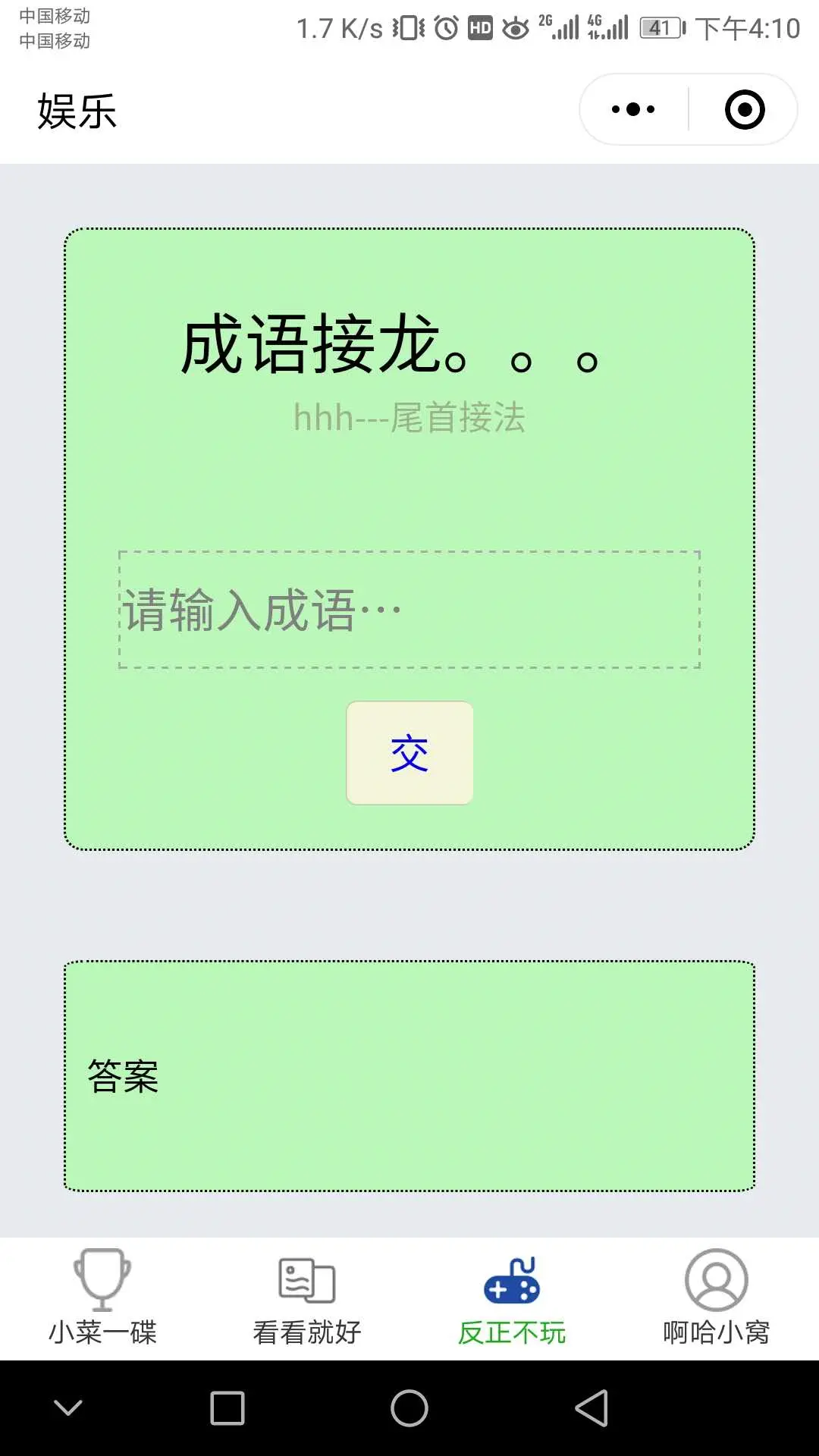Image resolution: width=819 pixels, height=1456 pixels.
Task: Focus the 请输入成语 input field
Action: point(409,610)
